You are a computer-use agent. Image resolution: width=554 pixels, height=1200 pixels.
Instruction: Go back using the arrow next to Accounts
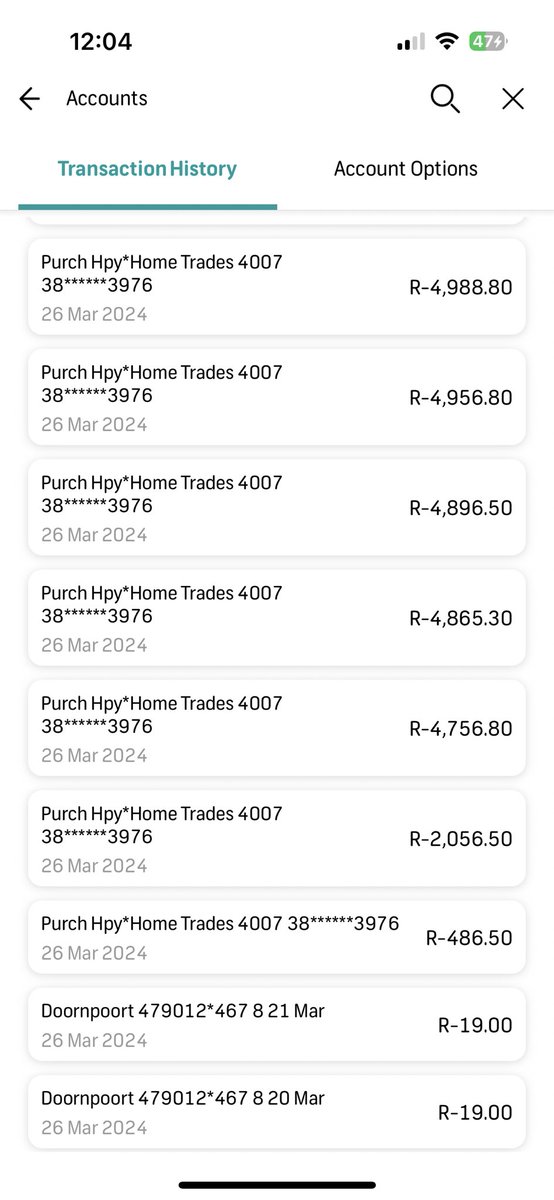(x=29, y=98)
